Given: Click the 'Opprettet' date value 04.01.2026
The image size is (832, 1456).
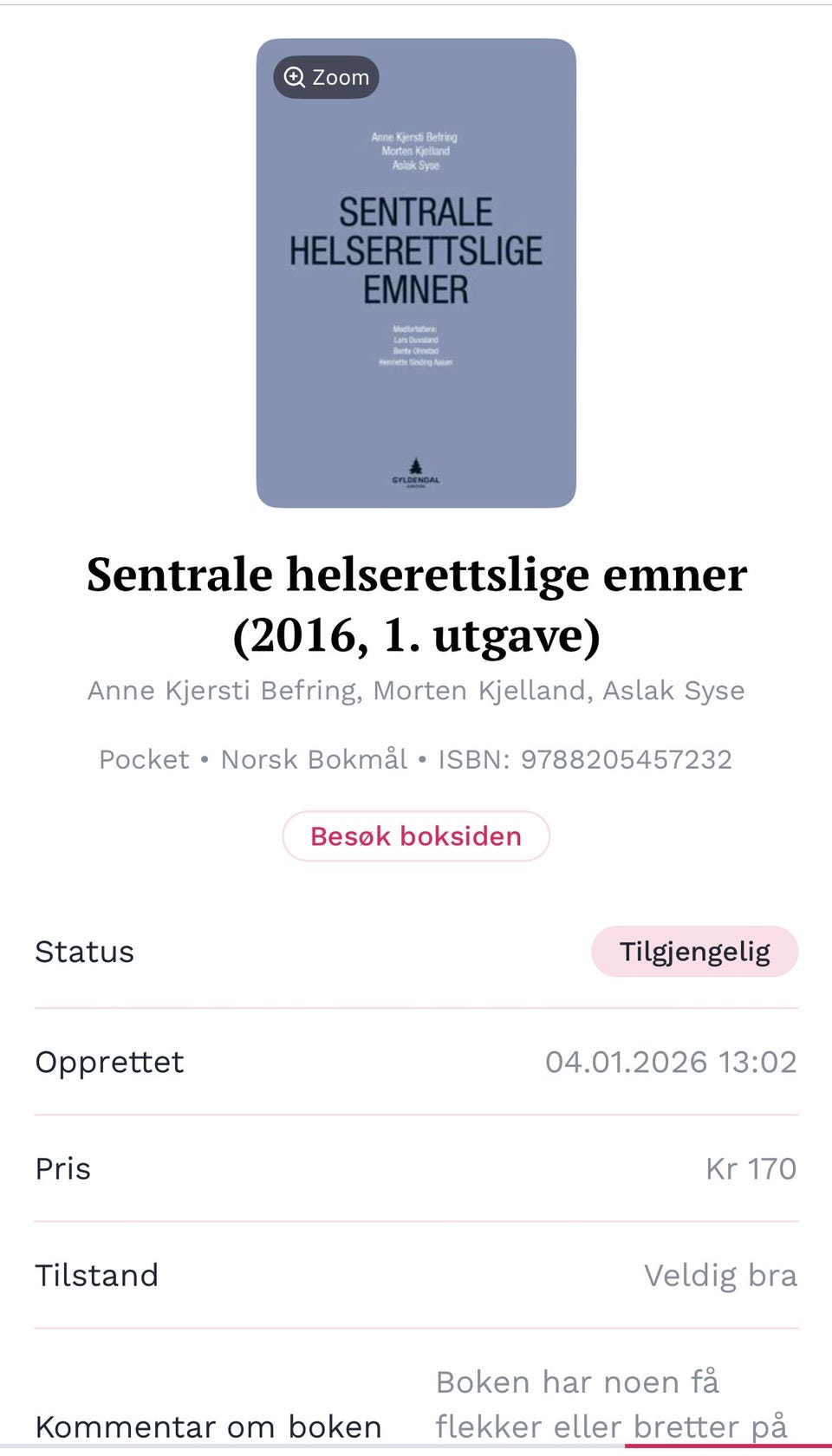Looking at the screenshot, I should coord(673,1061).
